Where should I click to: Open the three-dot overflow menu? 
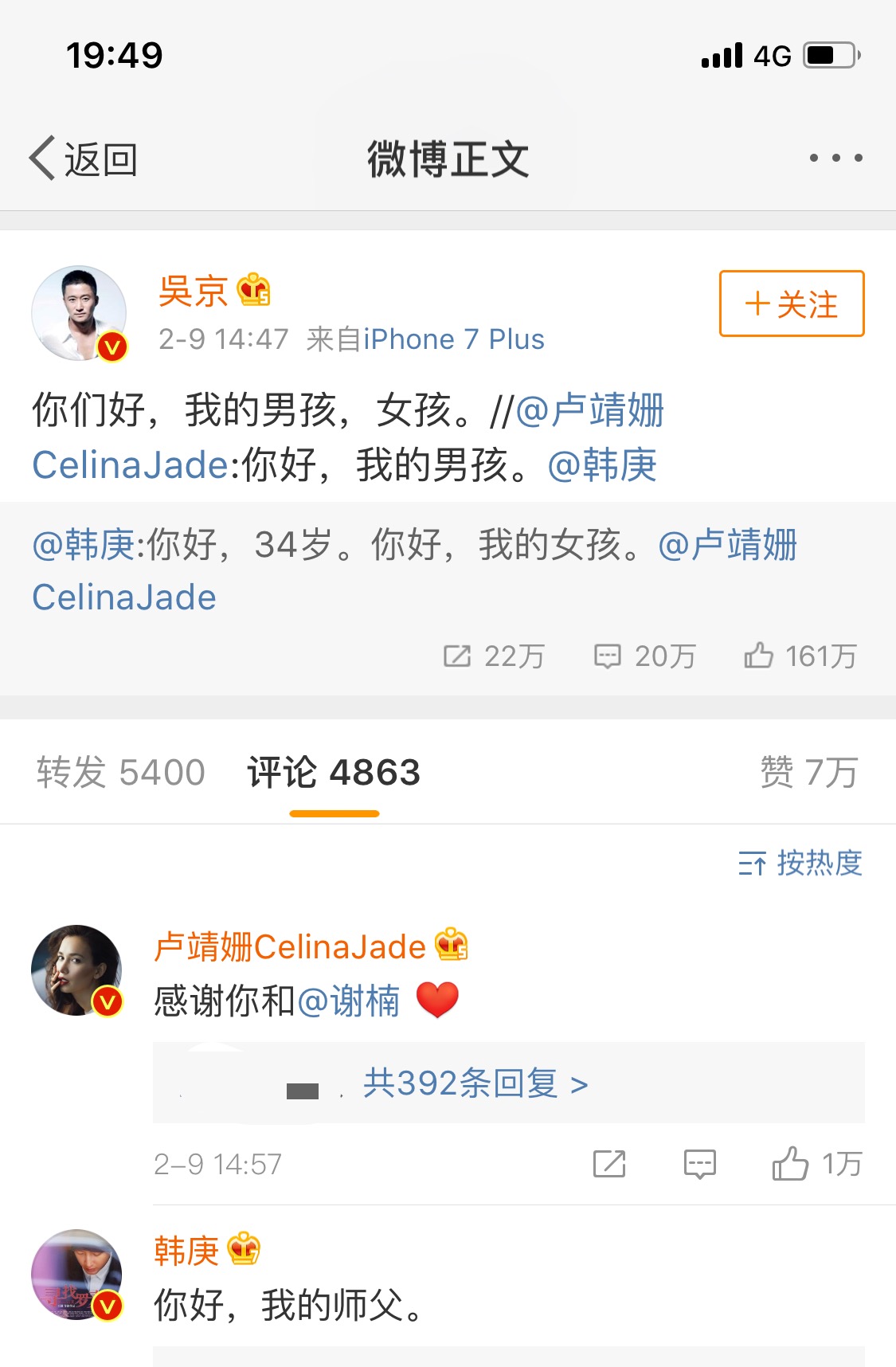835,158
